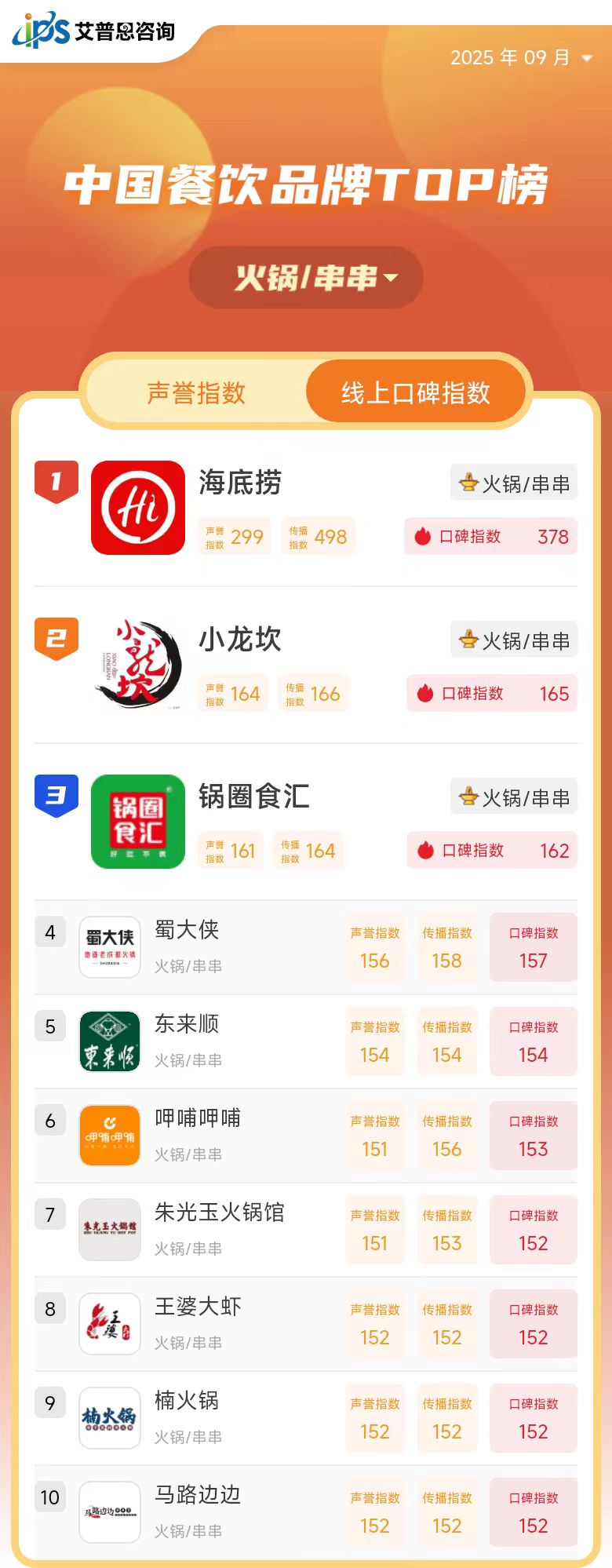Select the 朱光玉火锅馆 row
612x1568 pixels.
tap(219, 1213)
